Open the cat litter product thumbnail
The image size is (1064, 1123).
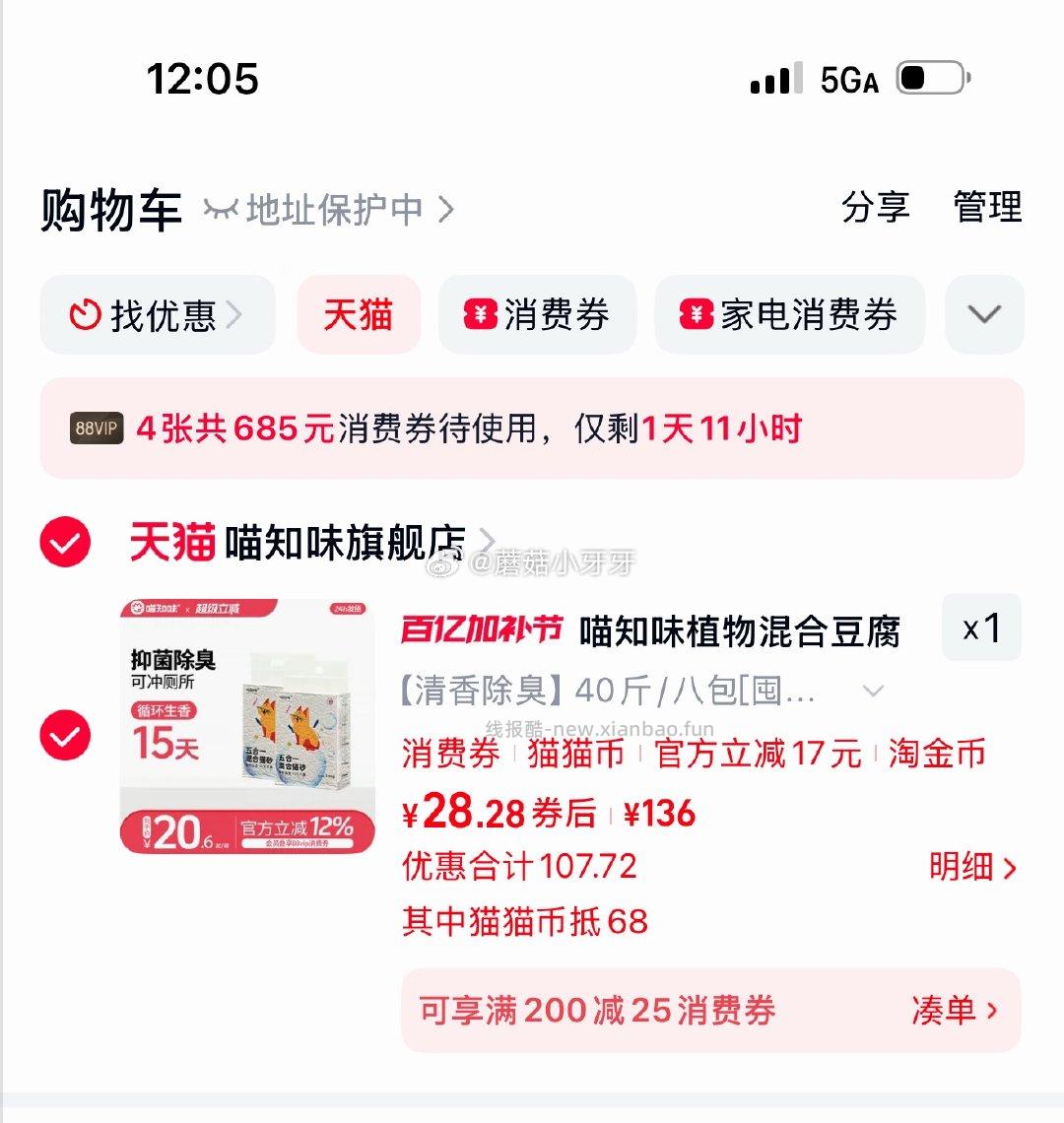click(x=247, y=727)
